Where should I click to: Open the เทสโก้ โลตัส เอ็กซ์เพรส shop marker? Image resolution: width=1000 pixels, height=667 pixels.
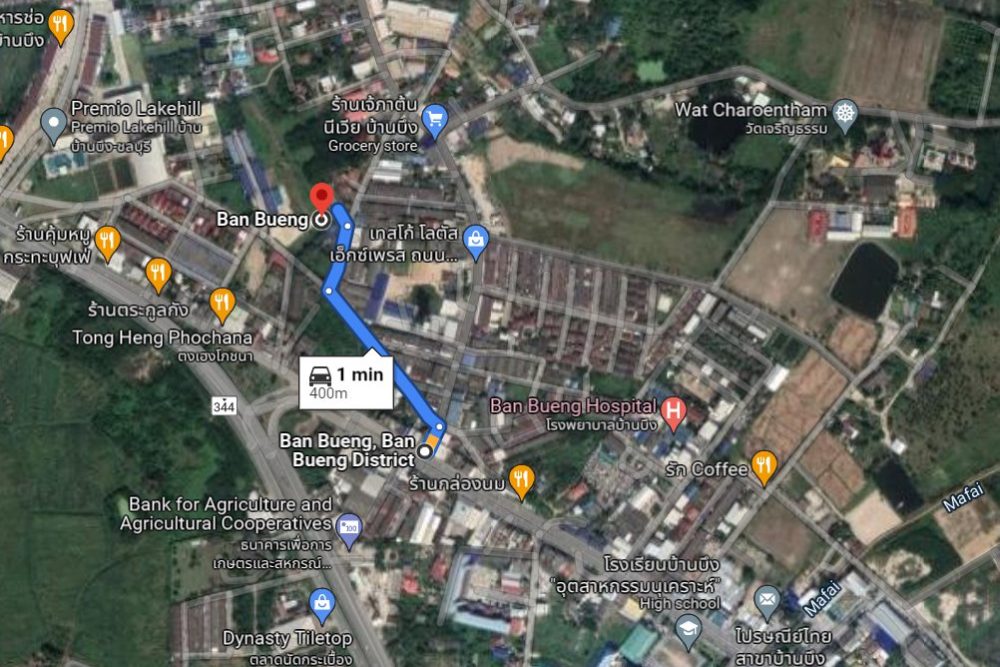point(476,237)
